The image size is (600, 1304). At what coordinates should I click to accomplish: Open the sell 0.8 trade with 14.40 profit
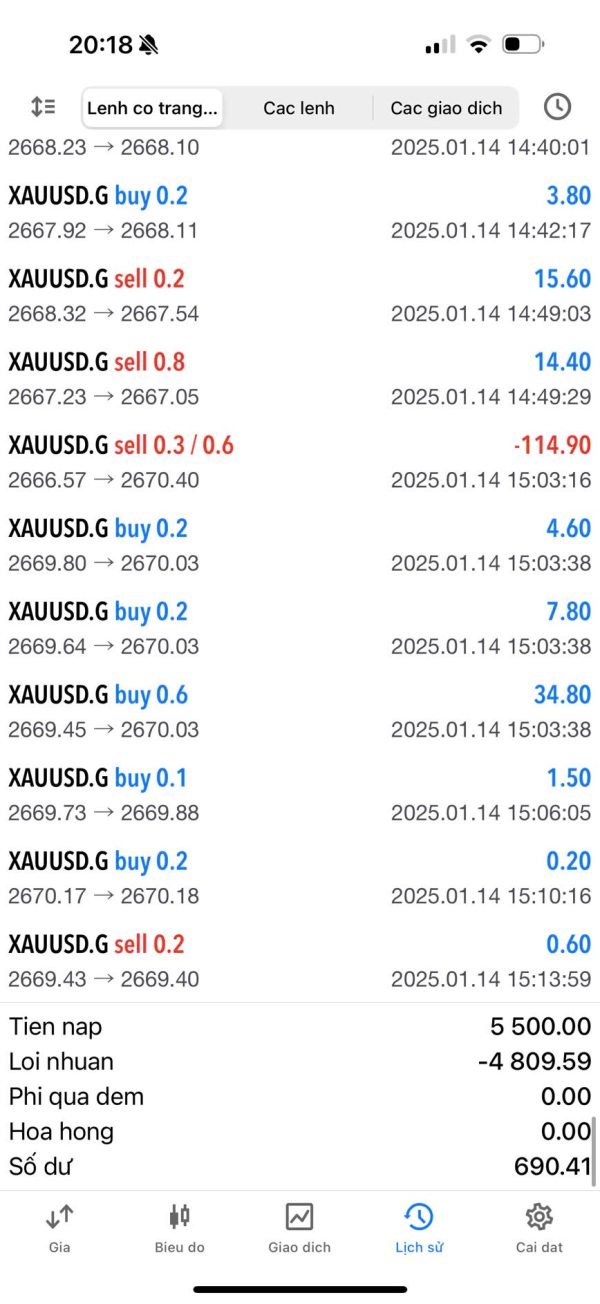coord(300,378)
